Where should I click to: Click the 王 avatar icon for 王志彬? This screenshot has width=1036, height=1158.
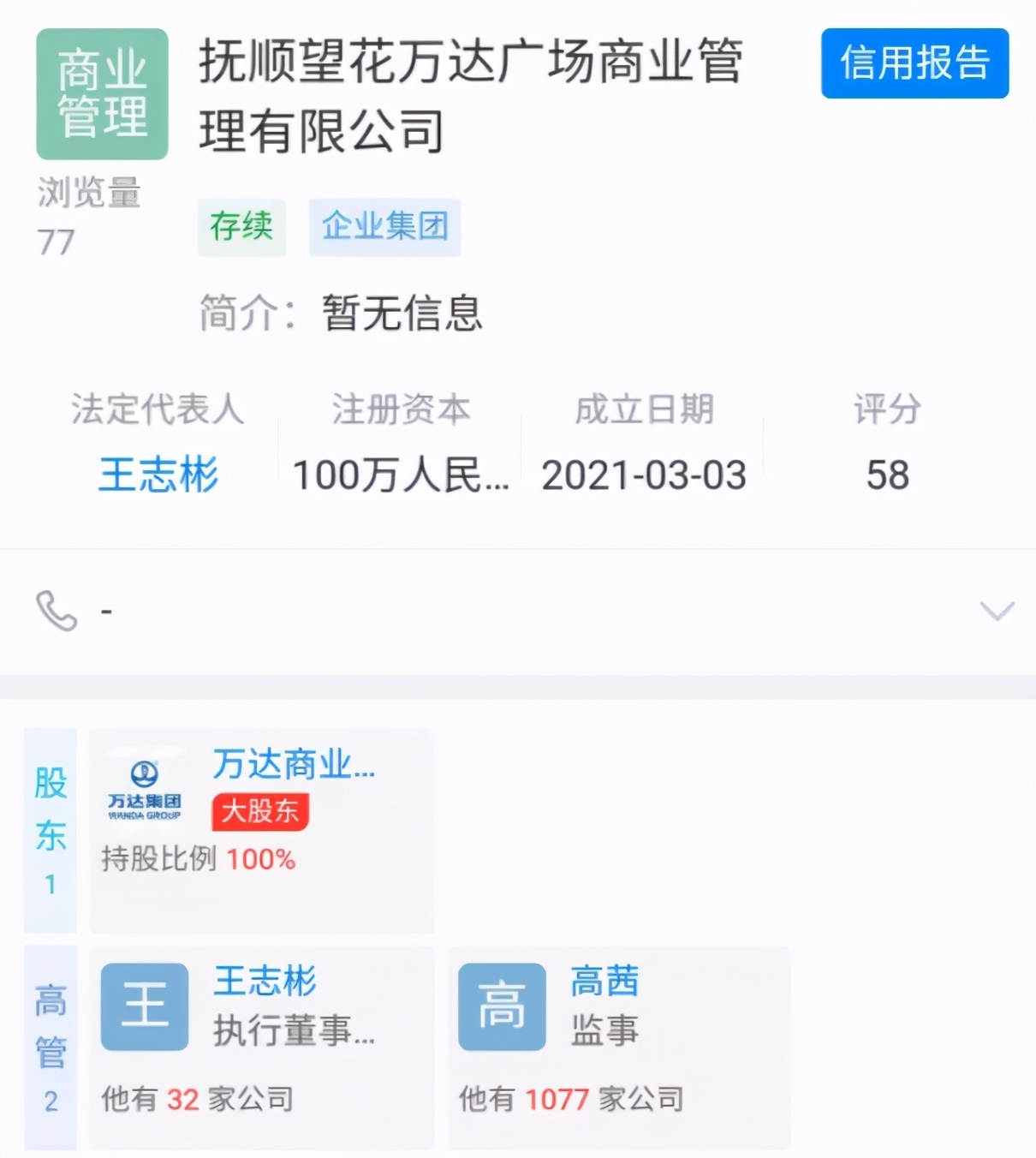click(x=143, y=1007)
